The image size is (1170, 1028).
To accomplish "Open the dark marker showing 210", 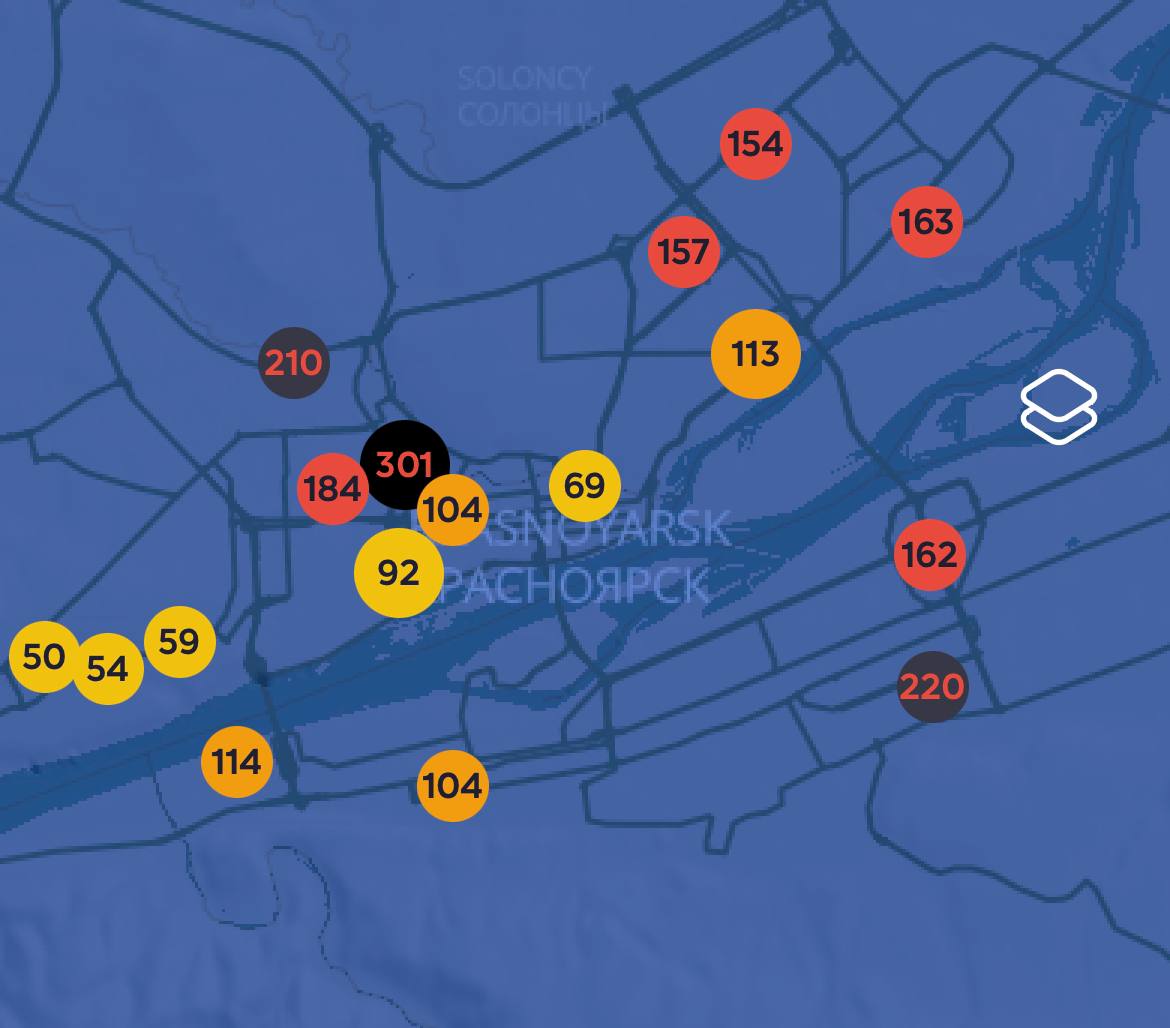I will (x=293, y=363).
